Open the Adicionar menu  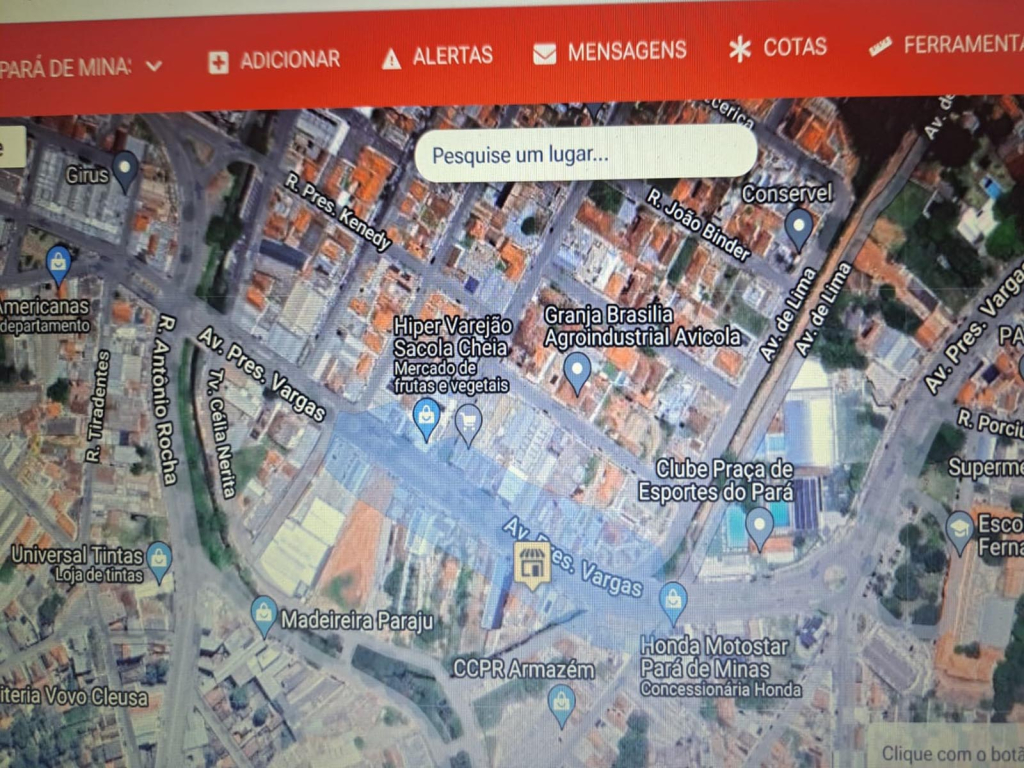[x=274, y=60]
